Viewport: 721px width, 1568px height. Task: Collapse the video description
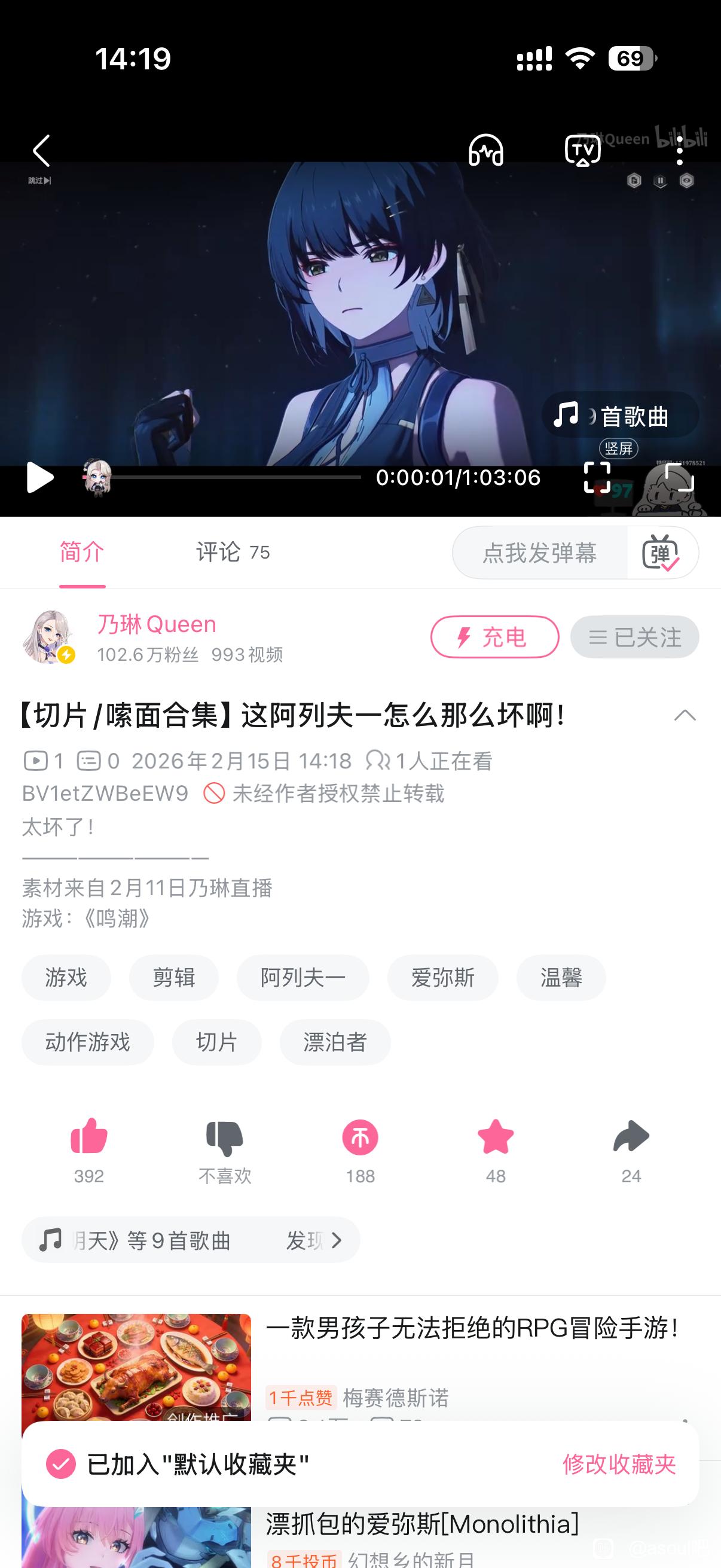pyautogui.click(x=685, y=715)
